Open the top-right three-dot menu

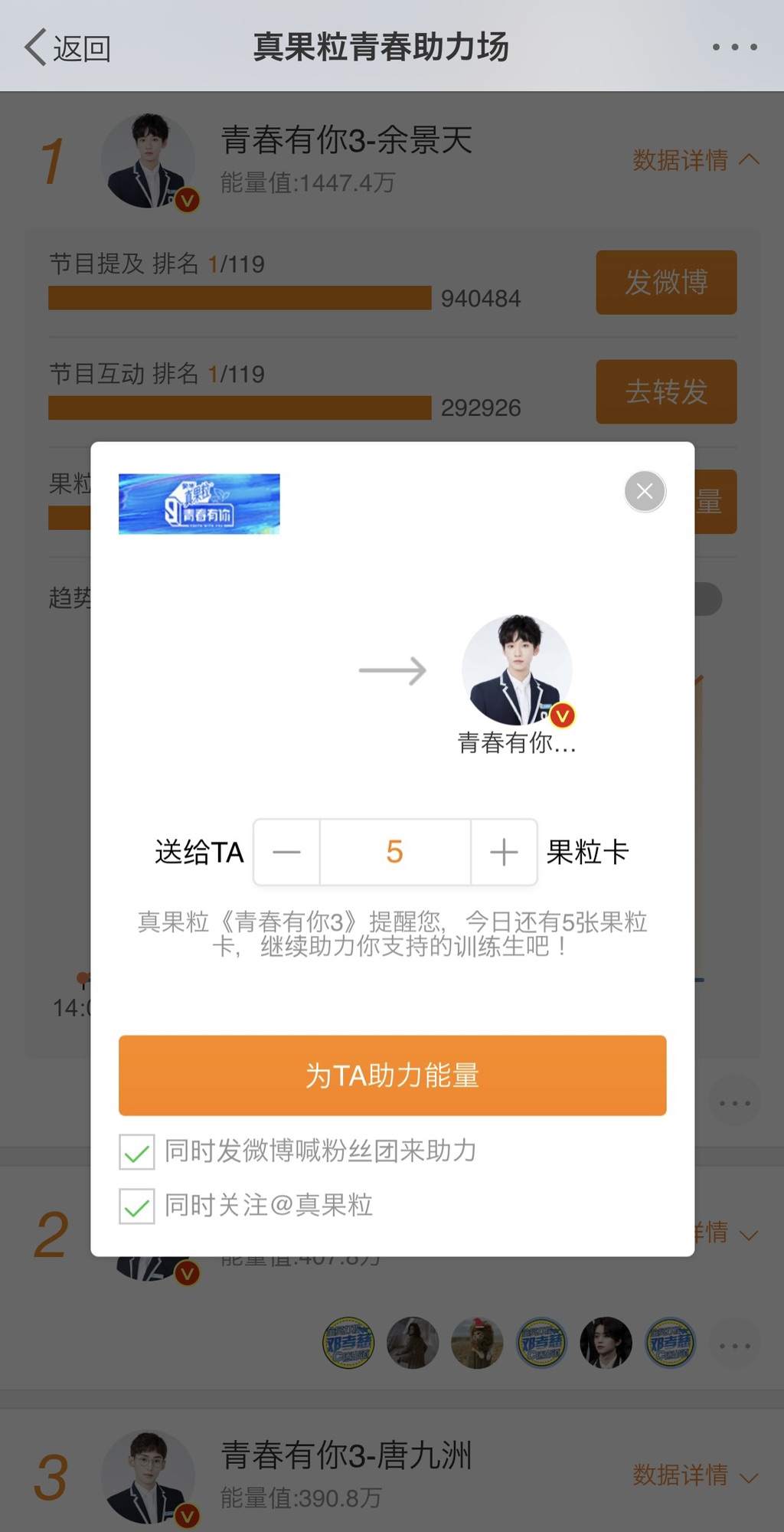point(734,47)
